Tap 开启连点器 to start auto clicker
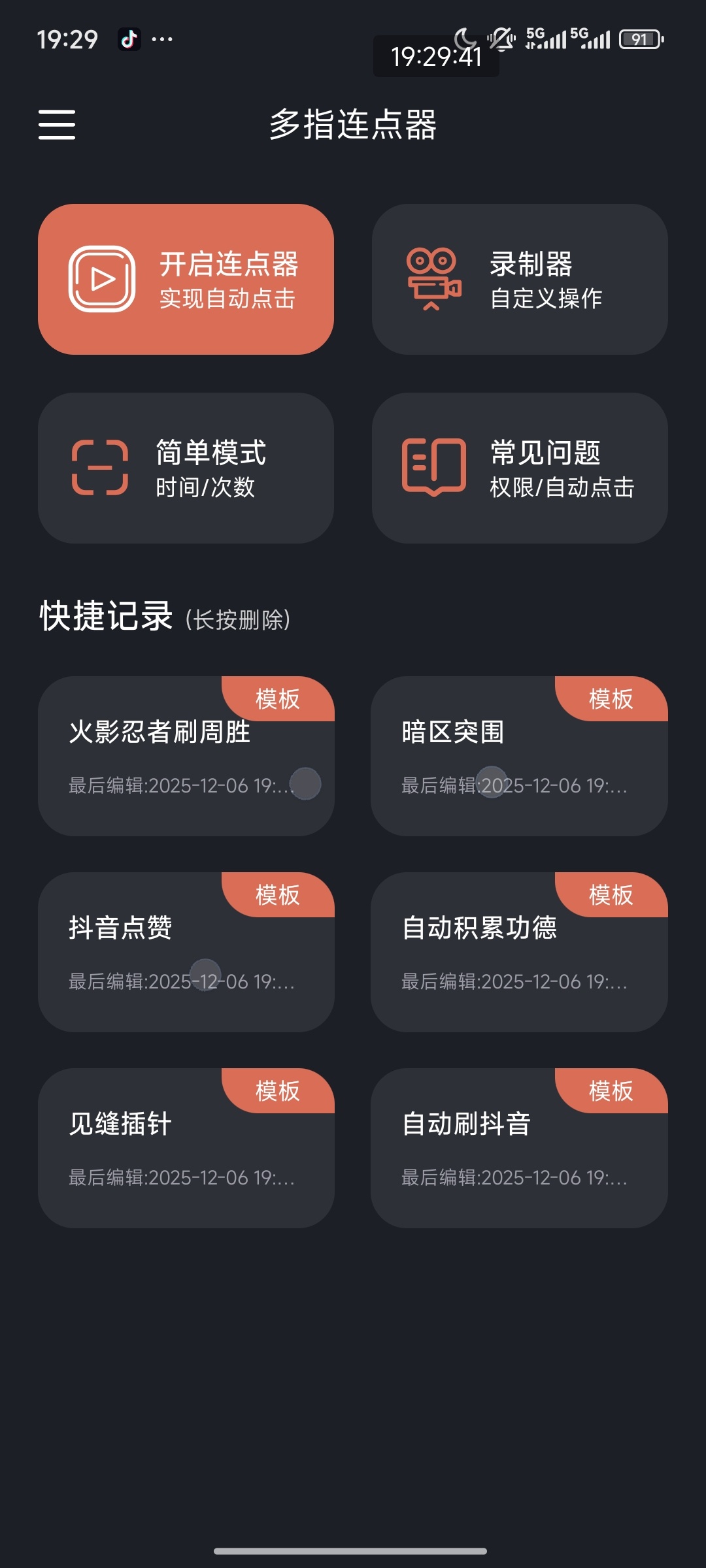 pos(186,280)
